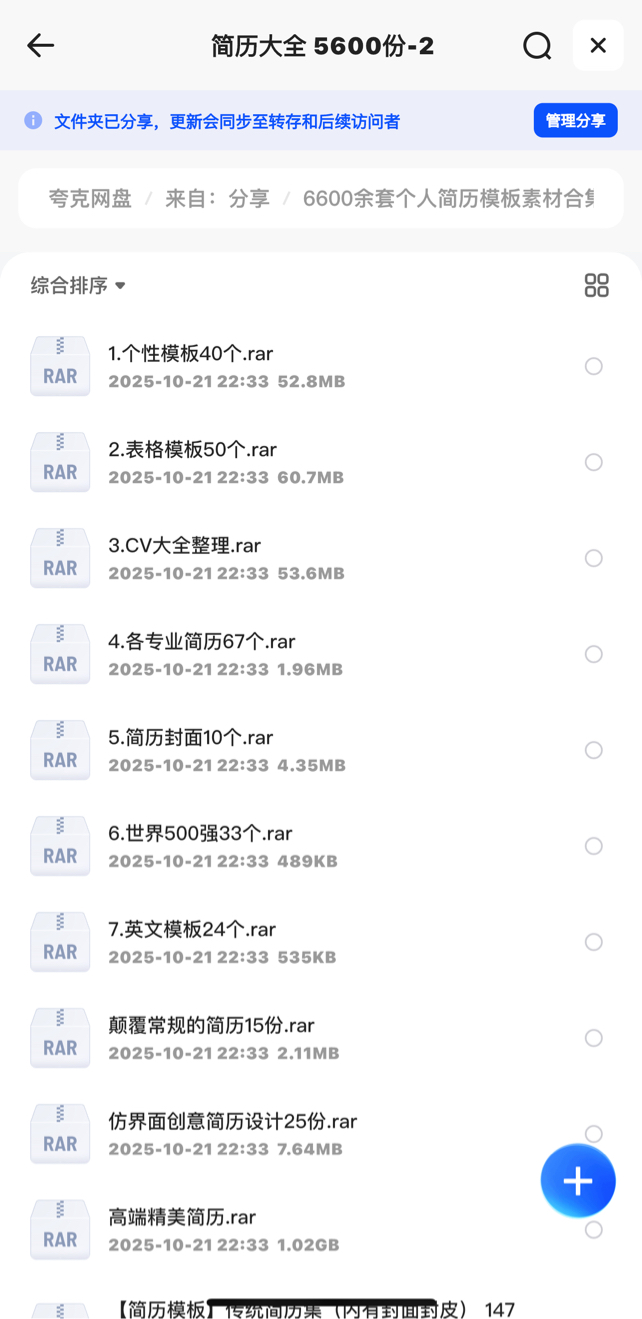Open file 3.CV大全整理.rar
Screen dimensions: 642x1319
[184, 546]
